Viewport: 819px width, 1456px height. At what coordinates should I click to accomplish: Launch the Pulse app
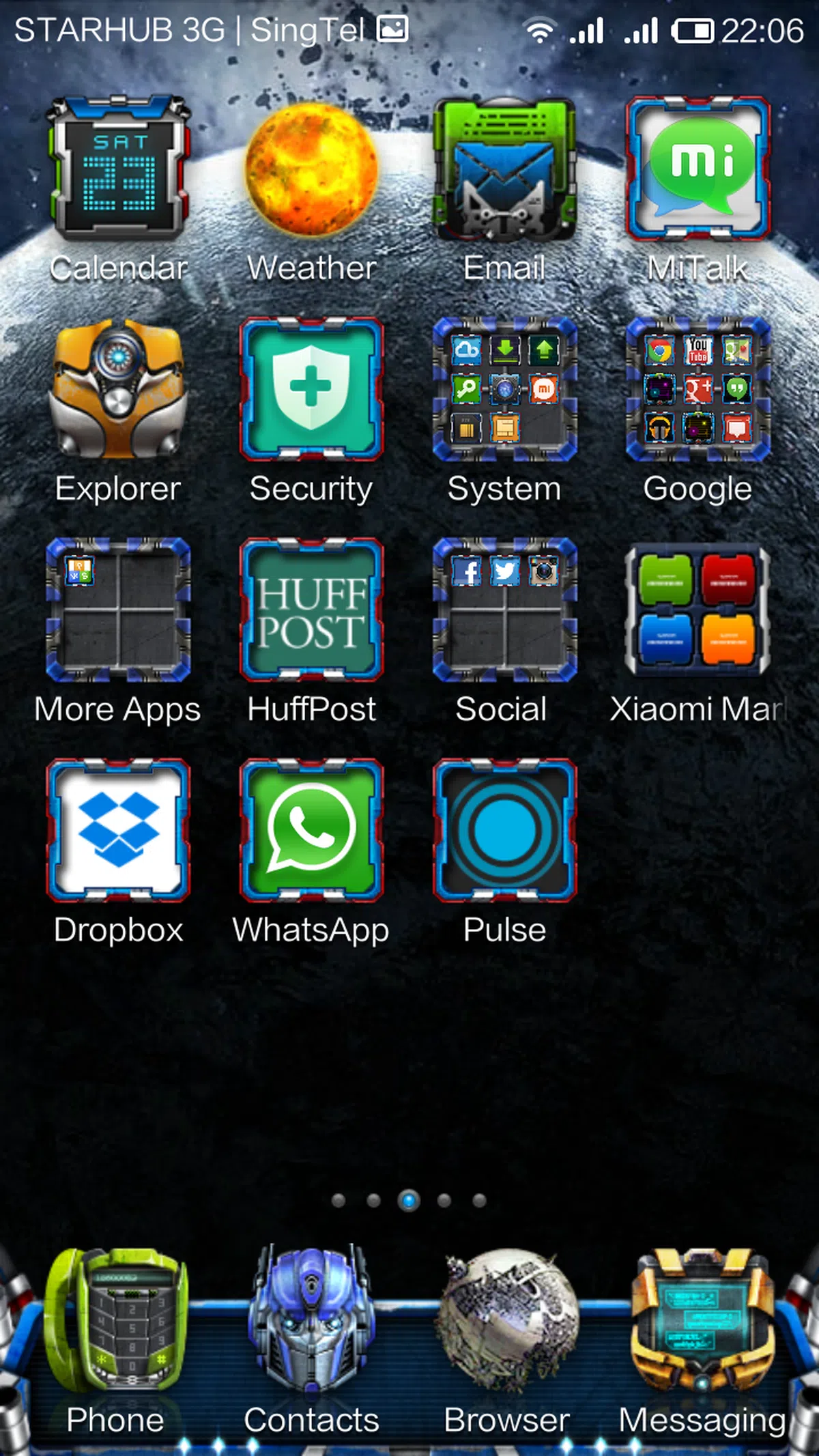[x=504, y=830]
